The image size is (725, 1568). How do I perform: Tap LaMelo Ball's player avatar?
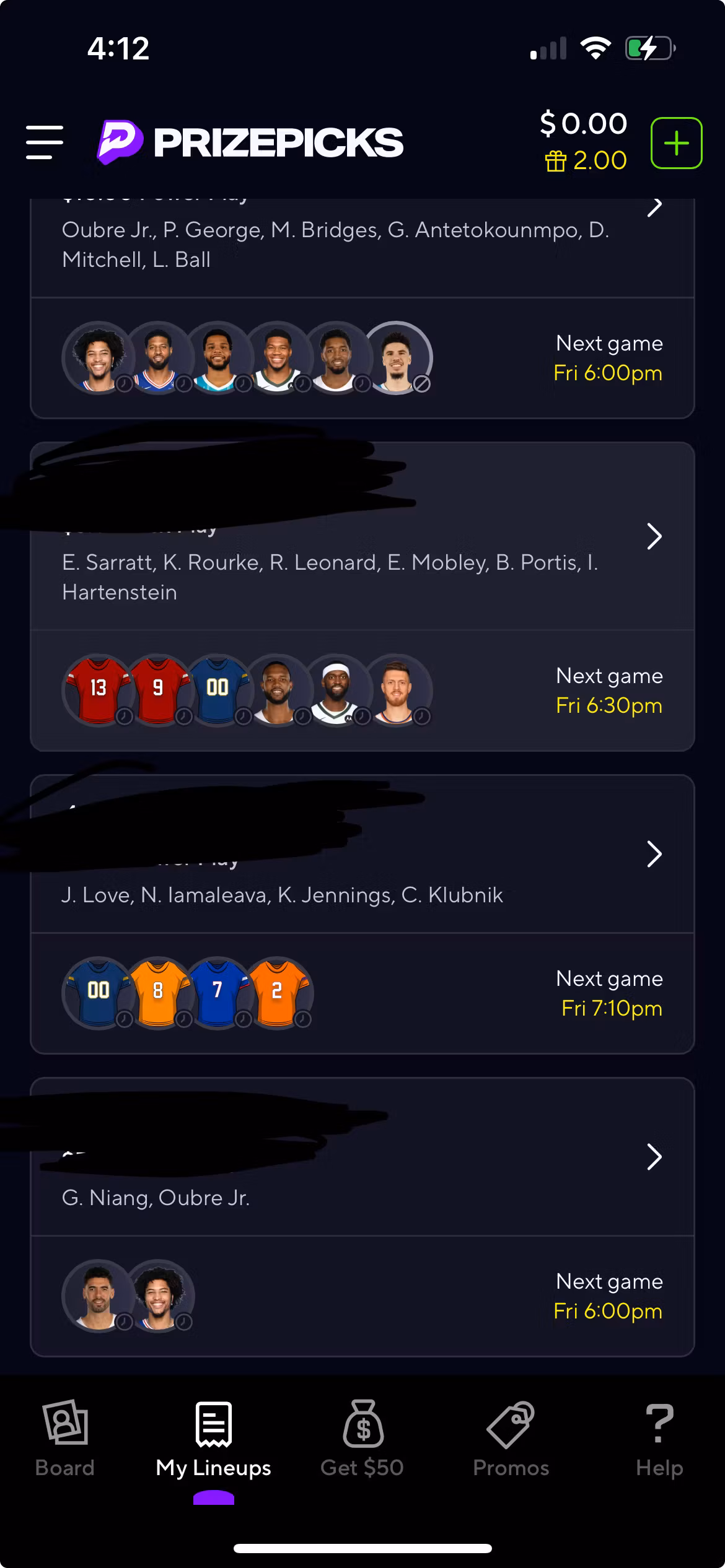tap(399, 358)
